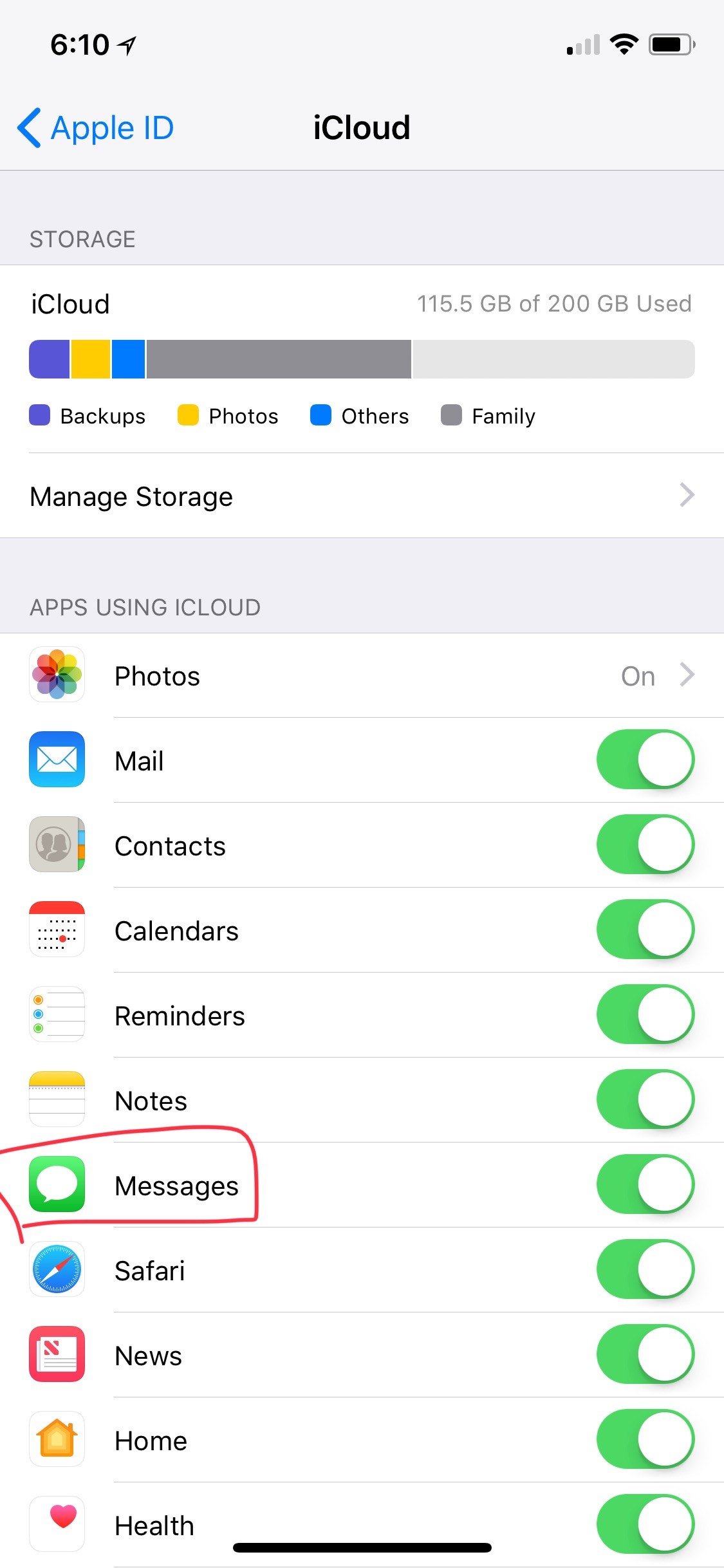Open Manage Storage
The width and height of the screenshot is (724, 1568).
pos(362,496)
